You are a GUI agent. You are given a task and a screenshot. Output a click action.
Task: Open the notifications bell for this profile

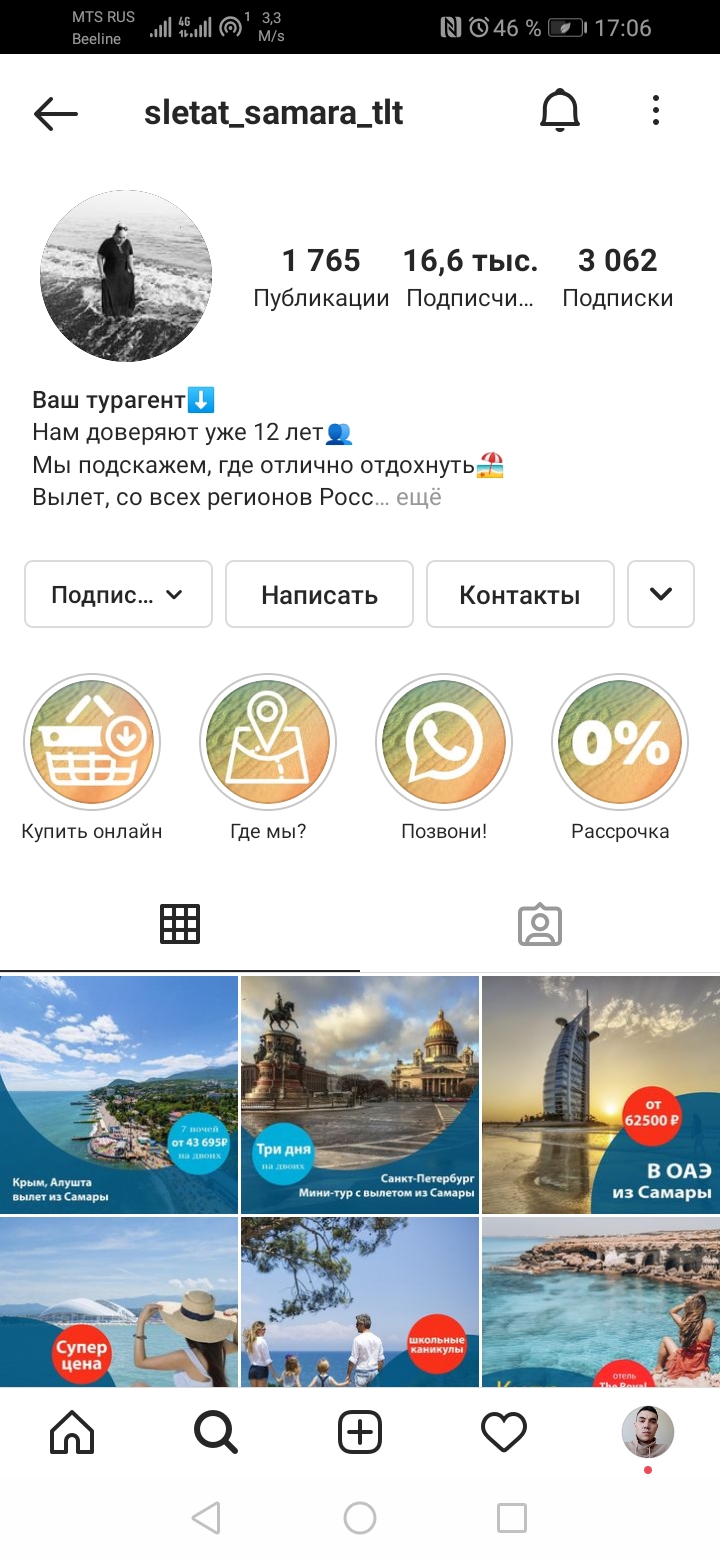pos(560,111)
